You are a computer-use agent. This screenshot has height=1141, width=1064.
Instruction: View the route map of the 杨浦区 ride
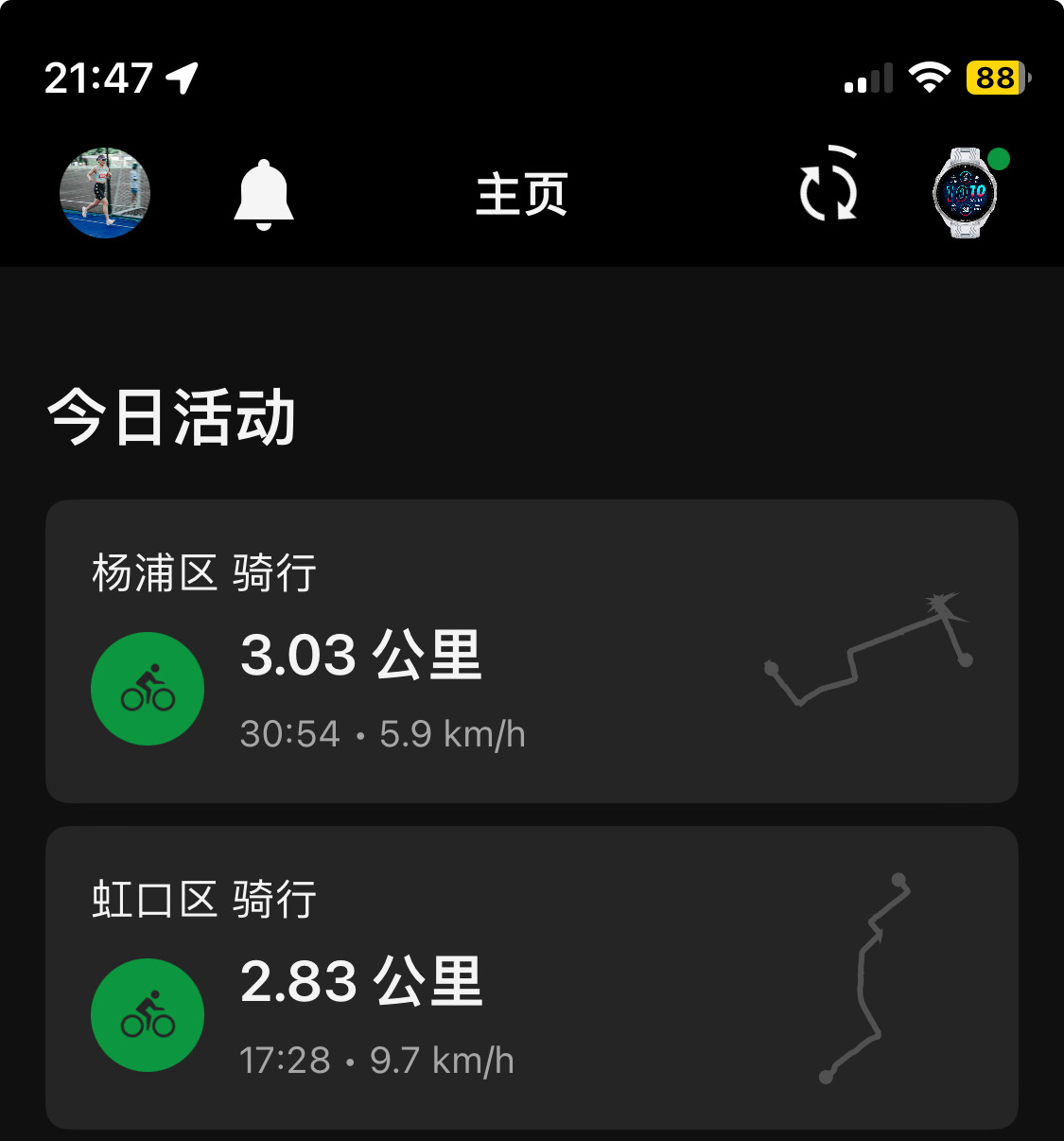point(865,656)
